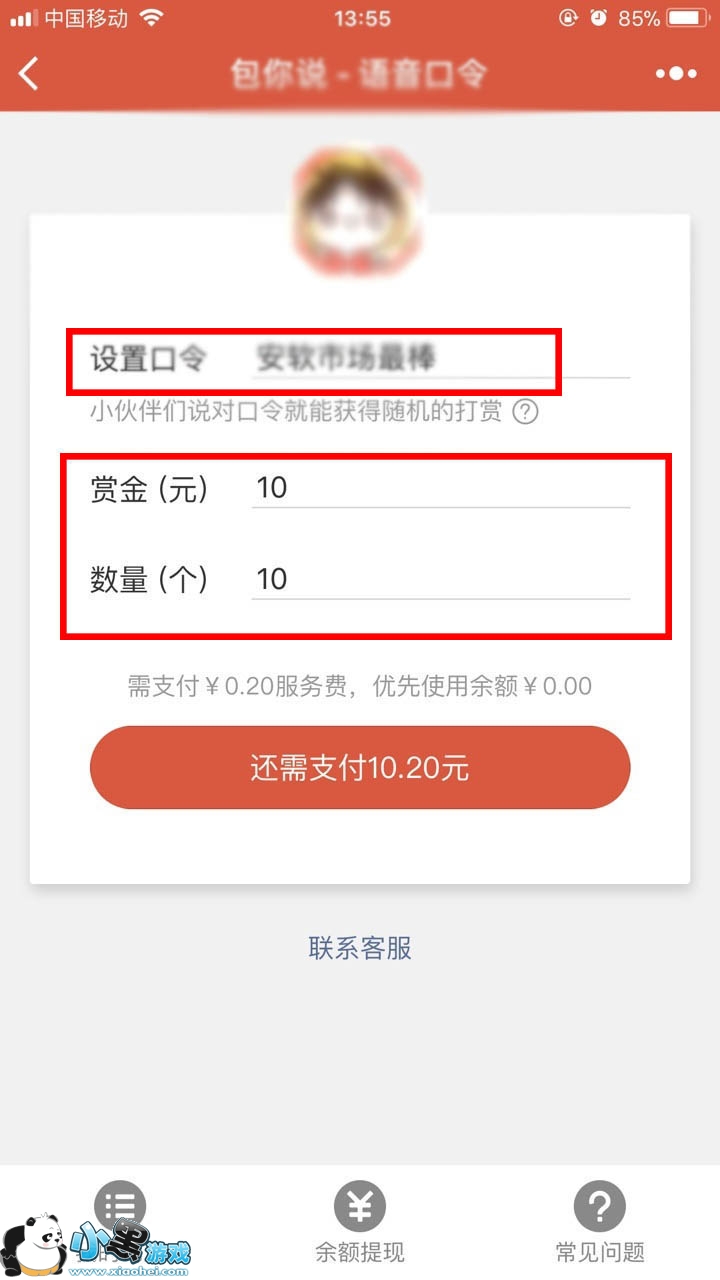
Task: Edit the 赏金 (元) amount field
Action: click(440, 488)
